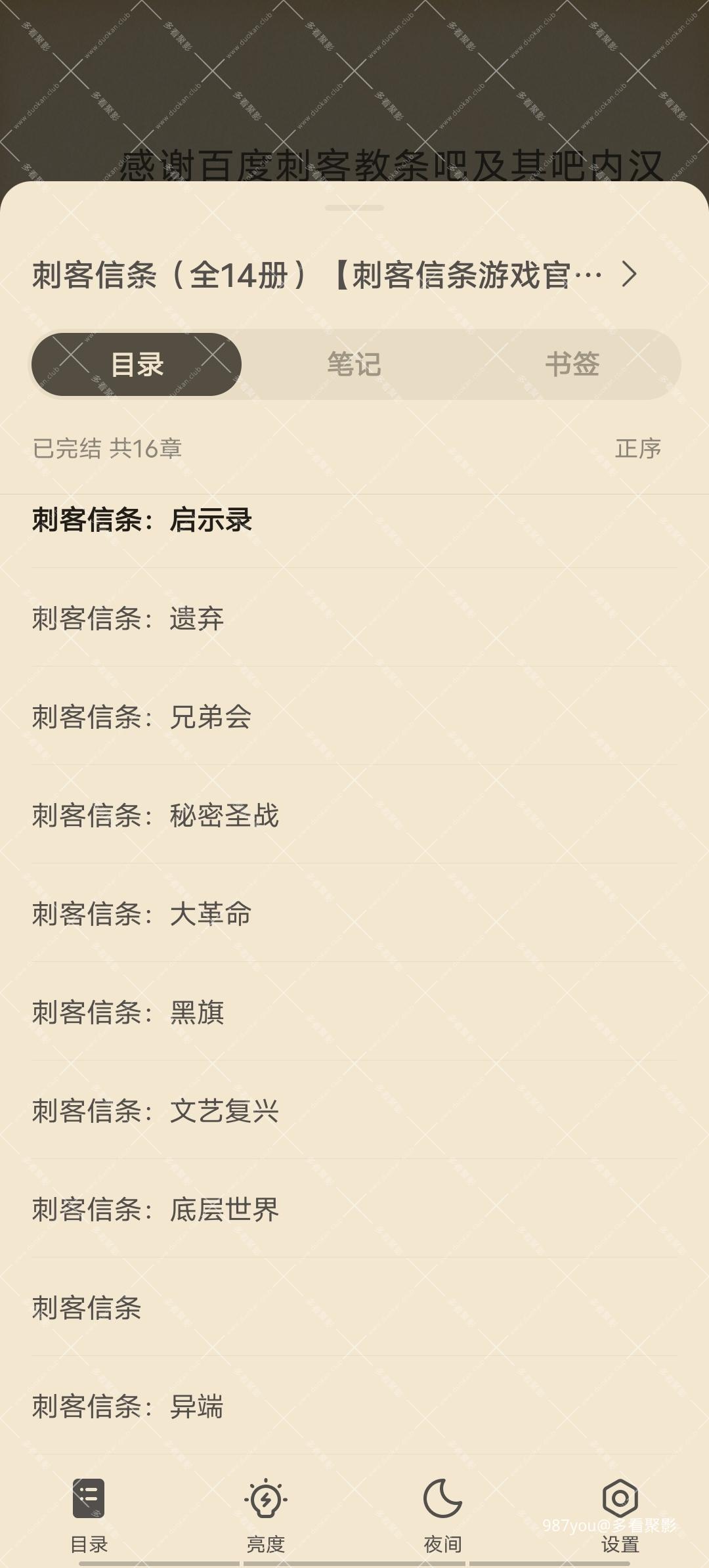The width and height of the screenshot is (709, 1568).
Task: Switch to the 笔记 tab
Action: [x=354, y=364]
